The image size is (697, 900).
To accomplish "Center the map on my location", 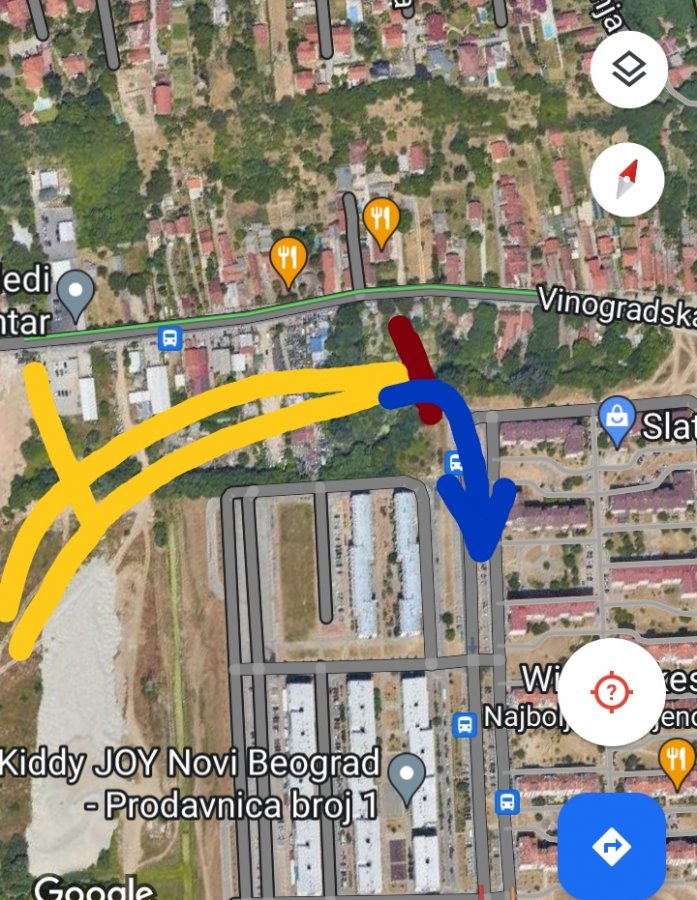I will coord(611,691).
